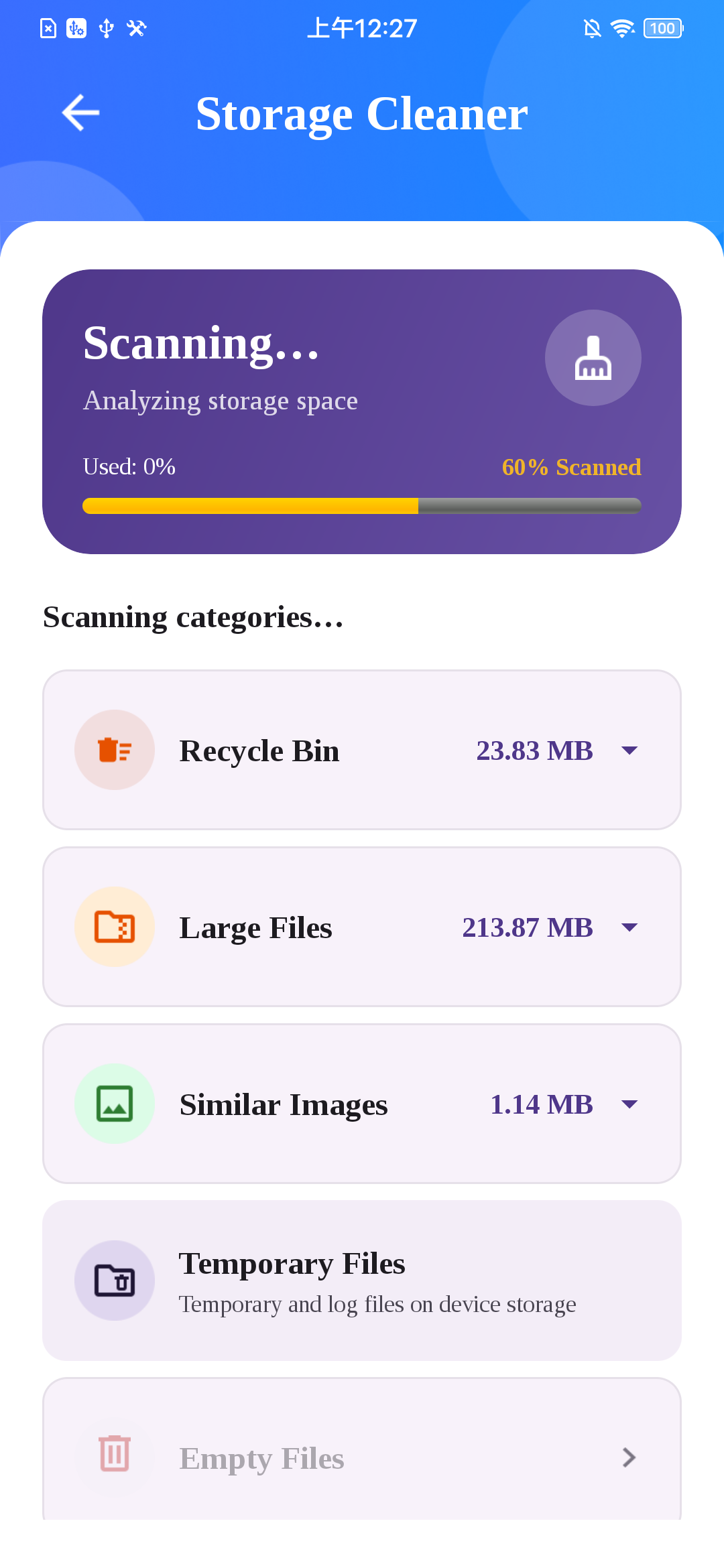Open the Temporary Files card
Screen dimensions: 724x1568
[x=362, y=1281]
